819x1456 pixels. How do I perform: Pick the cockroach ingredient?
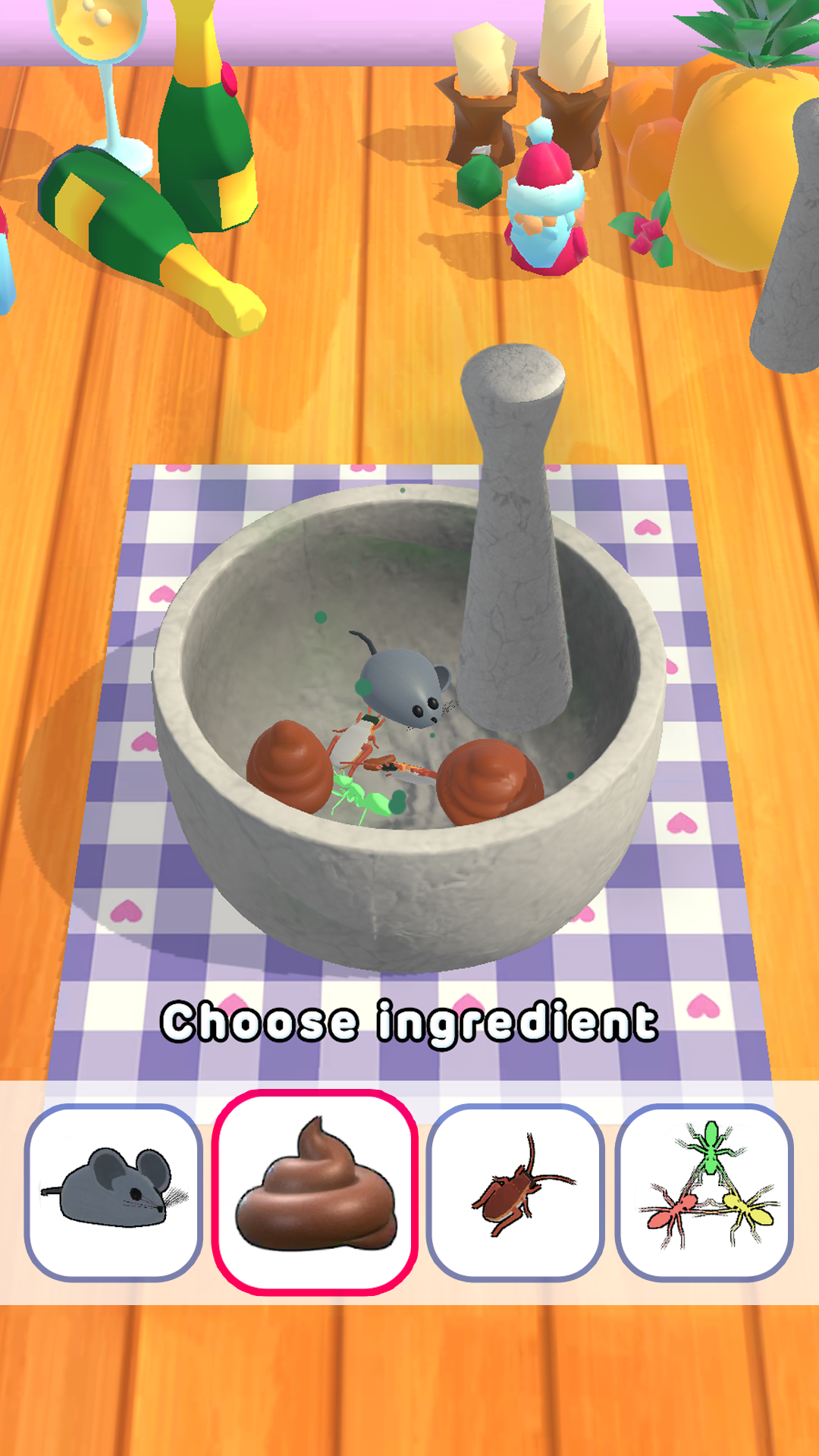[516, 1192]
